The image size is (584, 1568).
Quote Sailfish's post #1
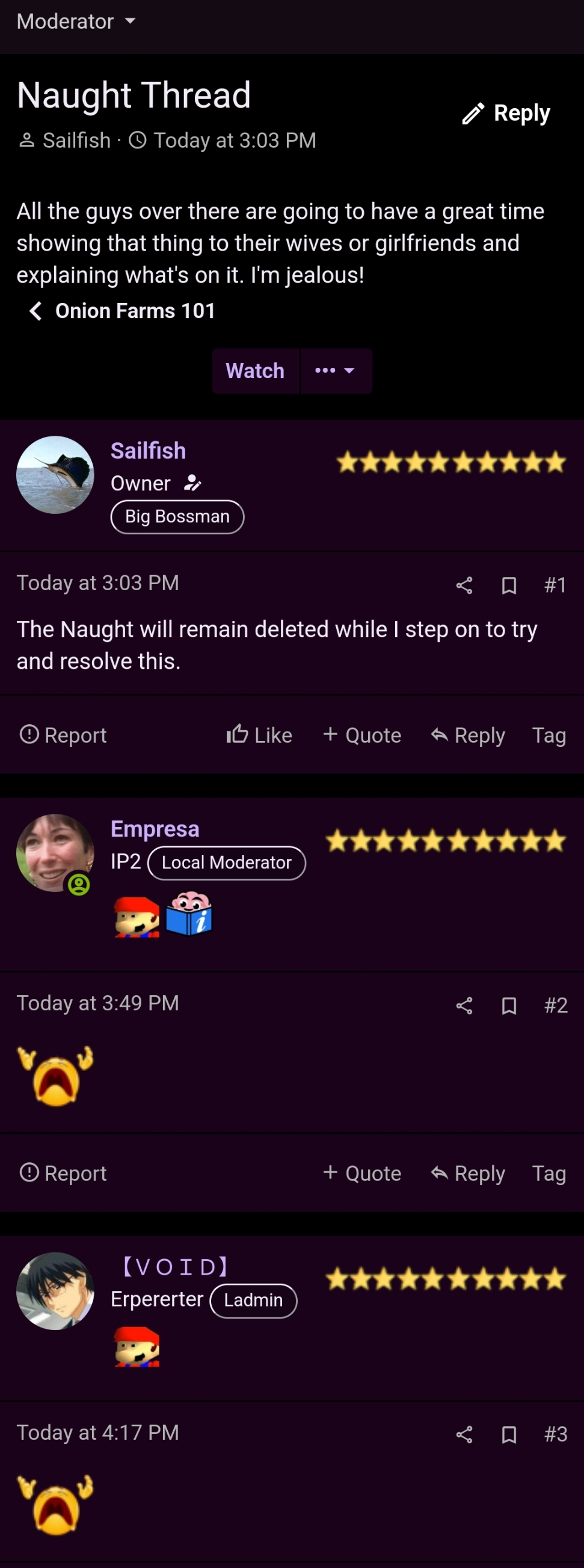click(x=362, y=734)
